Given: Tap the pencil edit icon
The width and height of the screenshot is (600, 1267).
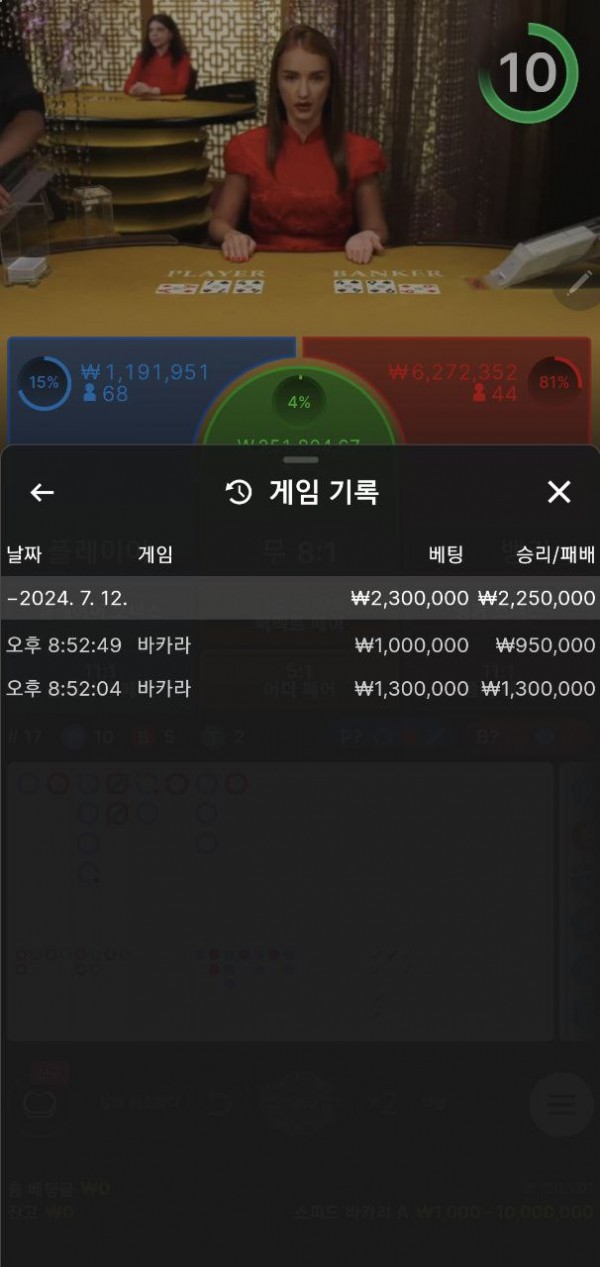Looking at the screenshot, I should point(578,285).
